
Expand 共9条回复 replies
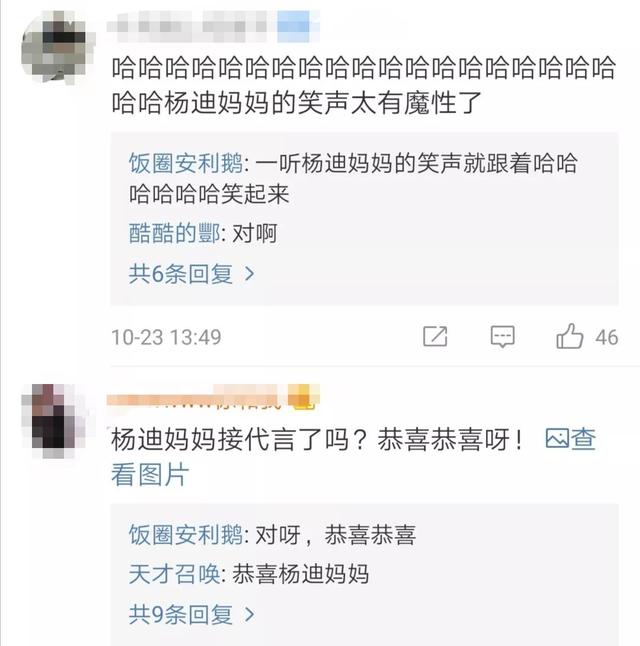[x=191, y=613]
